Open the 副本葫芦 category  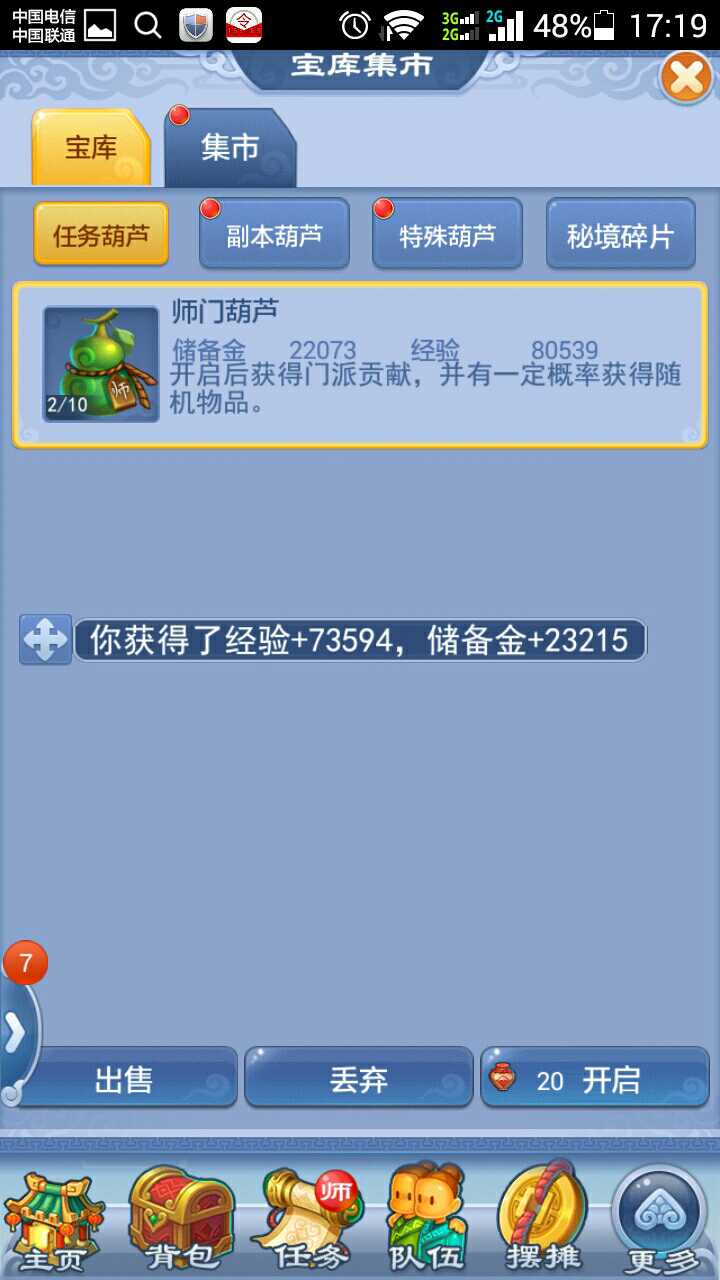pos(274,235)
